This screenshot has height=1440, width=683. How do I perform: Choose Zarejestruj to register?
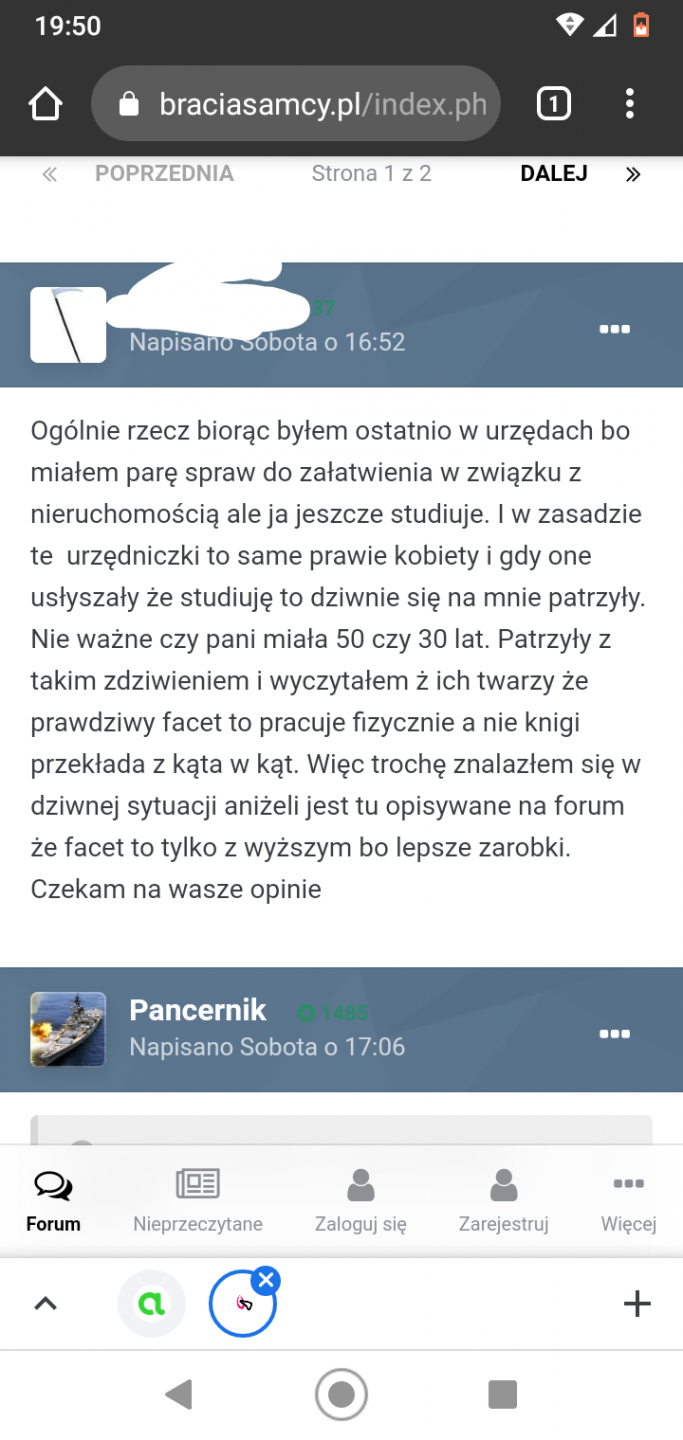[503, 1201]
